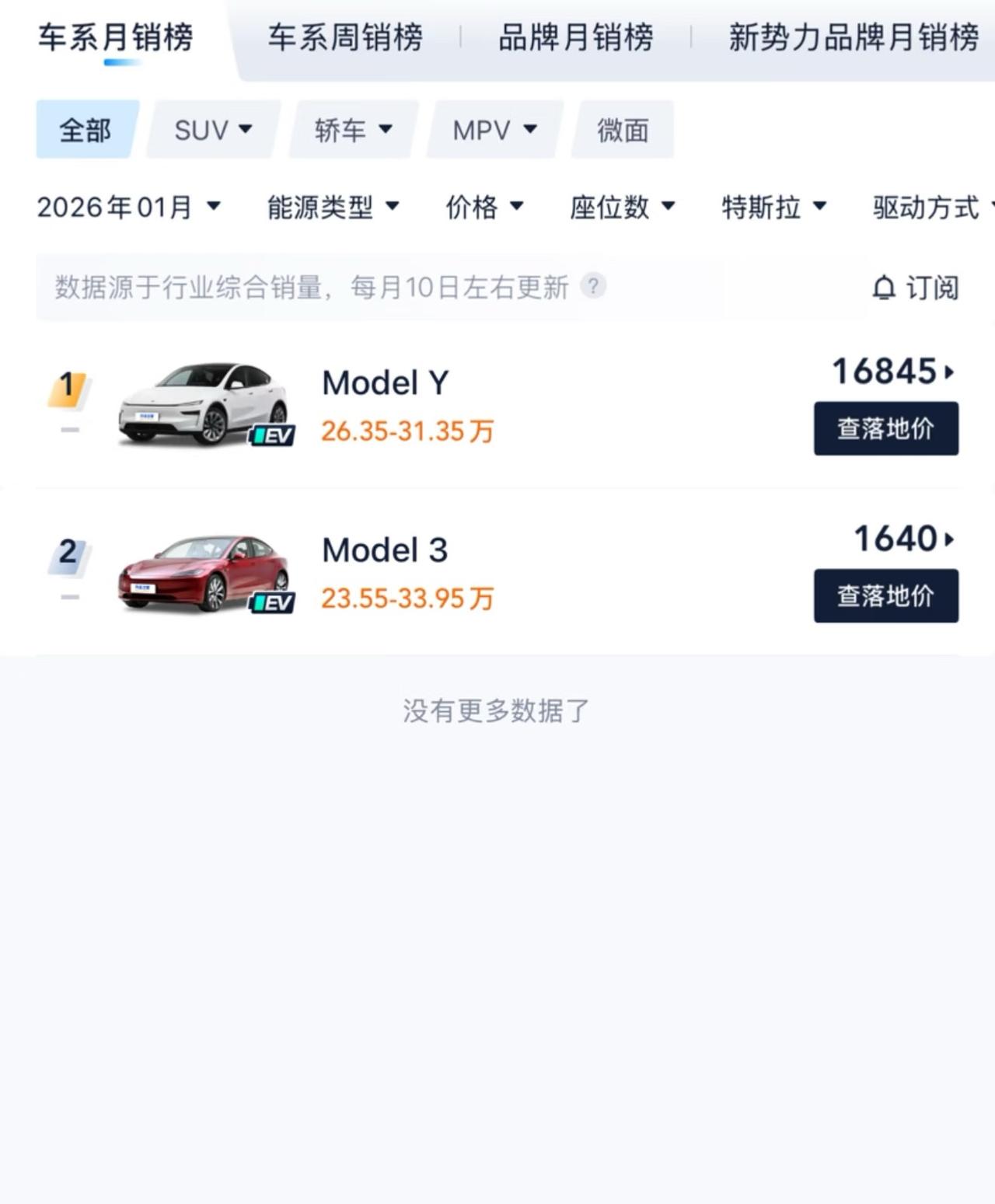Expand the 能源类型 filter dropdown
995x1204 pixels.
[x=333, y=207]
